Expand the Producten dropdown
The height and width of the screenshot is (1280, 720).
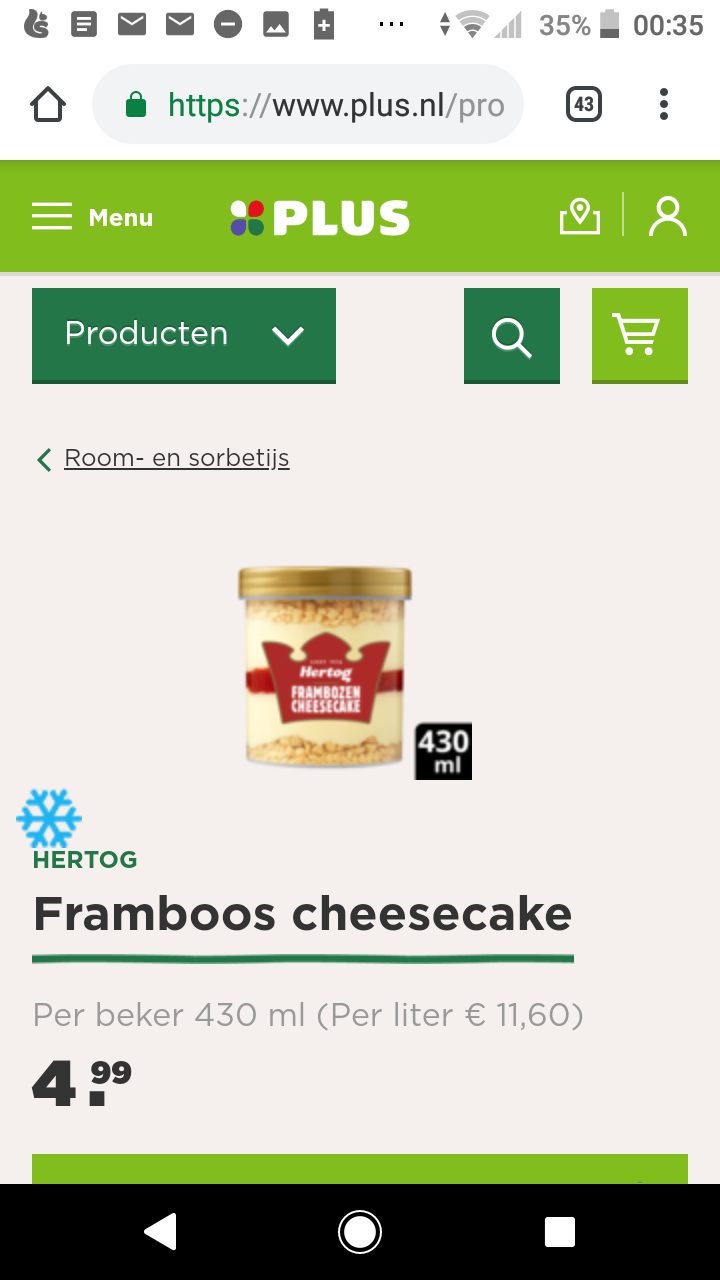[184, 335]
